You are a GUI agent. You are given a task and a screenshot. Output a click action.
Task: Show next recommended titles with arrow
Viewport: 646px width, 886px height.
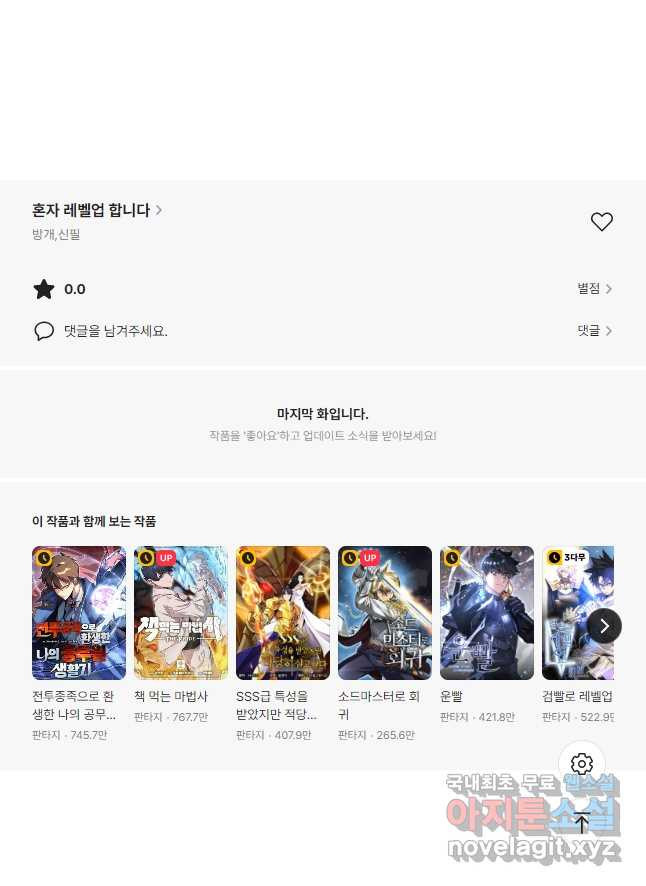[x=604, y=627]
